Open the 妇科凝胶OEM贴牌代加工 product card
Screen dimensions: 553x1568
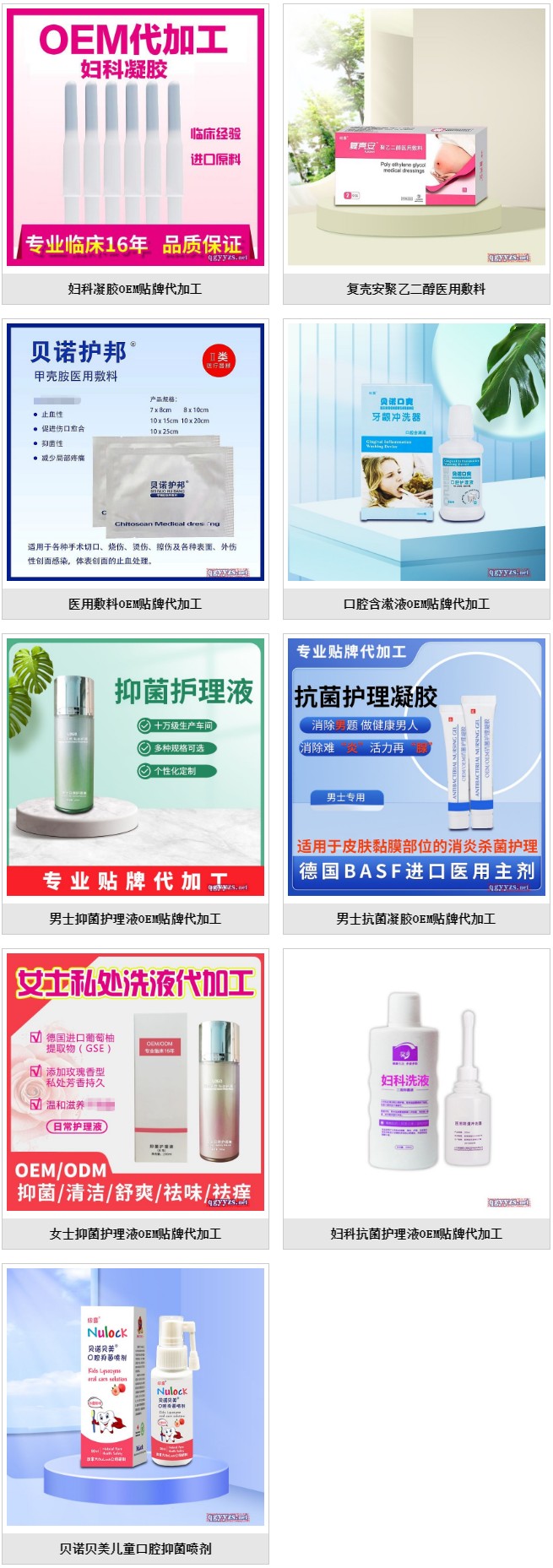point(135,138)
